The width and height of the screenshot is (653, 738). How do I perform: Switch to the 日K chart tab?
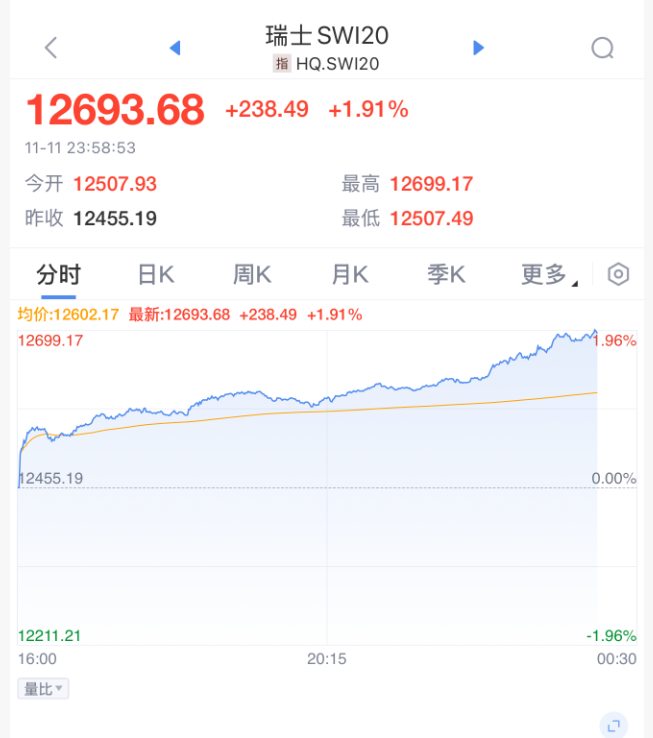(x=156, y=275)
